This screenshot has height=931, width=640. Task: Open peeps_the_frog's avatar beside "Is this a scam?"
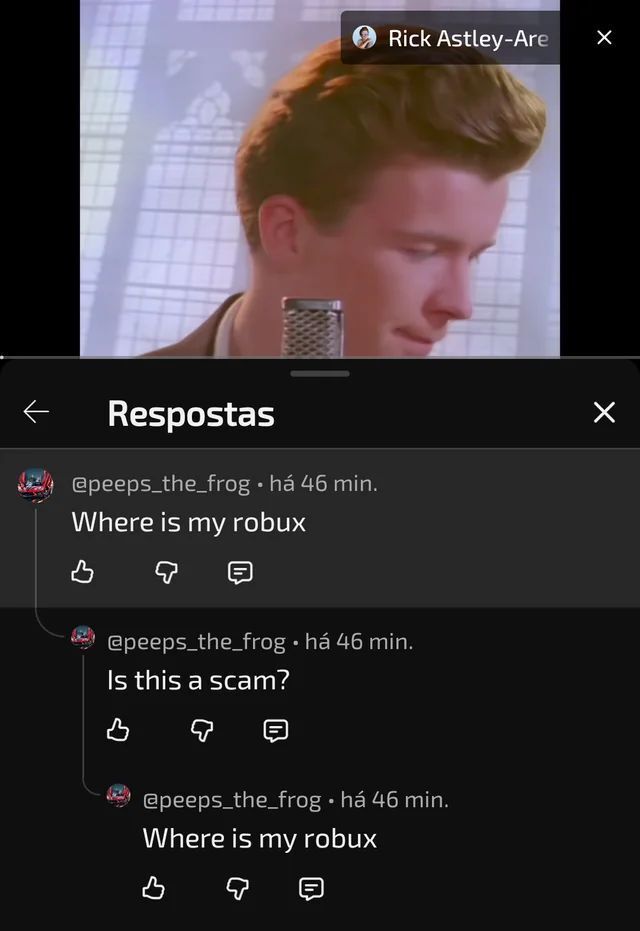click(x=83, y=638)
